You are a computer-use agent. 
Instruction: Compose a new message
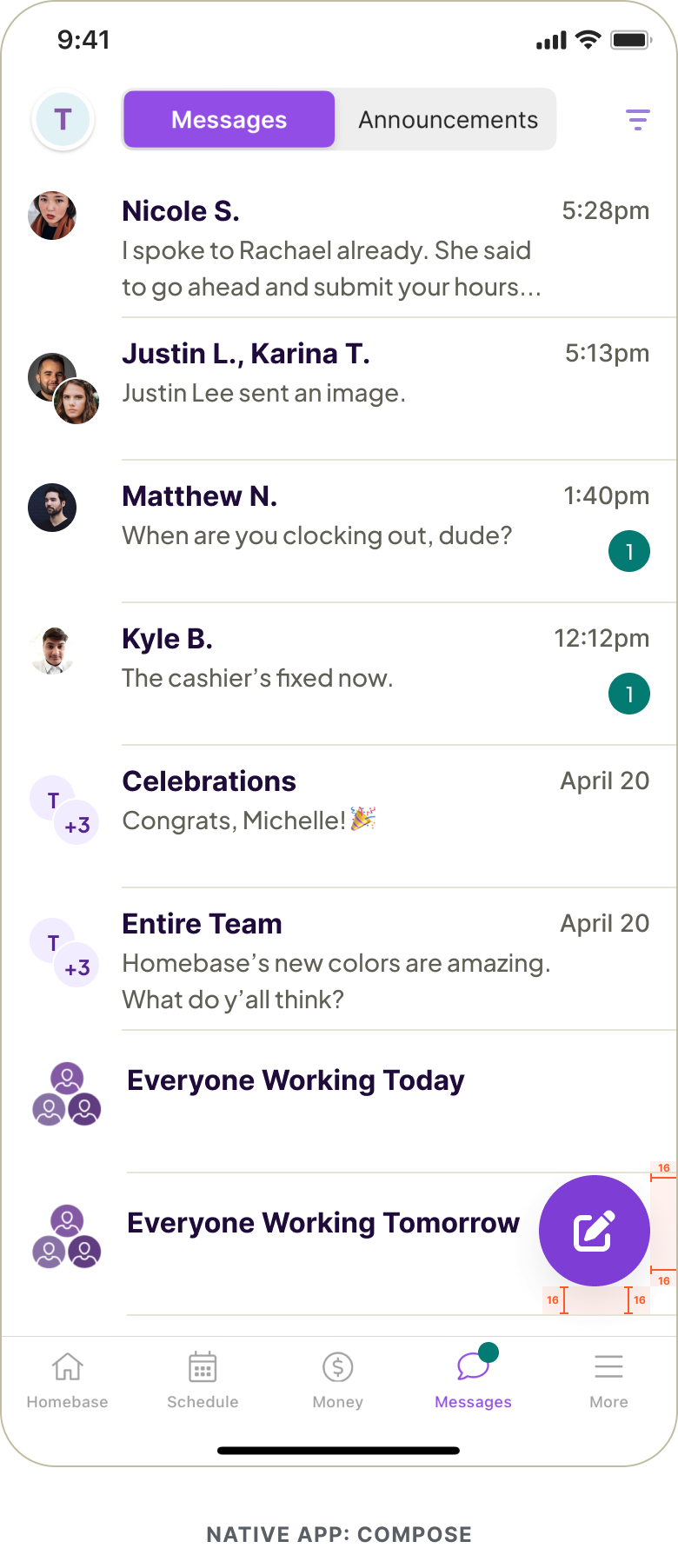click(x=594, y=1231)
